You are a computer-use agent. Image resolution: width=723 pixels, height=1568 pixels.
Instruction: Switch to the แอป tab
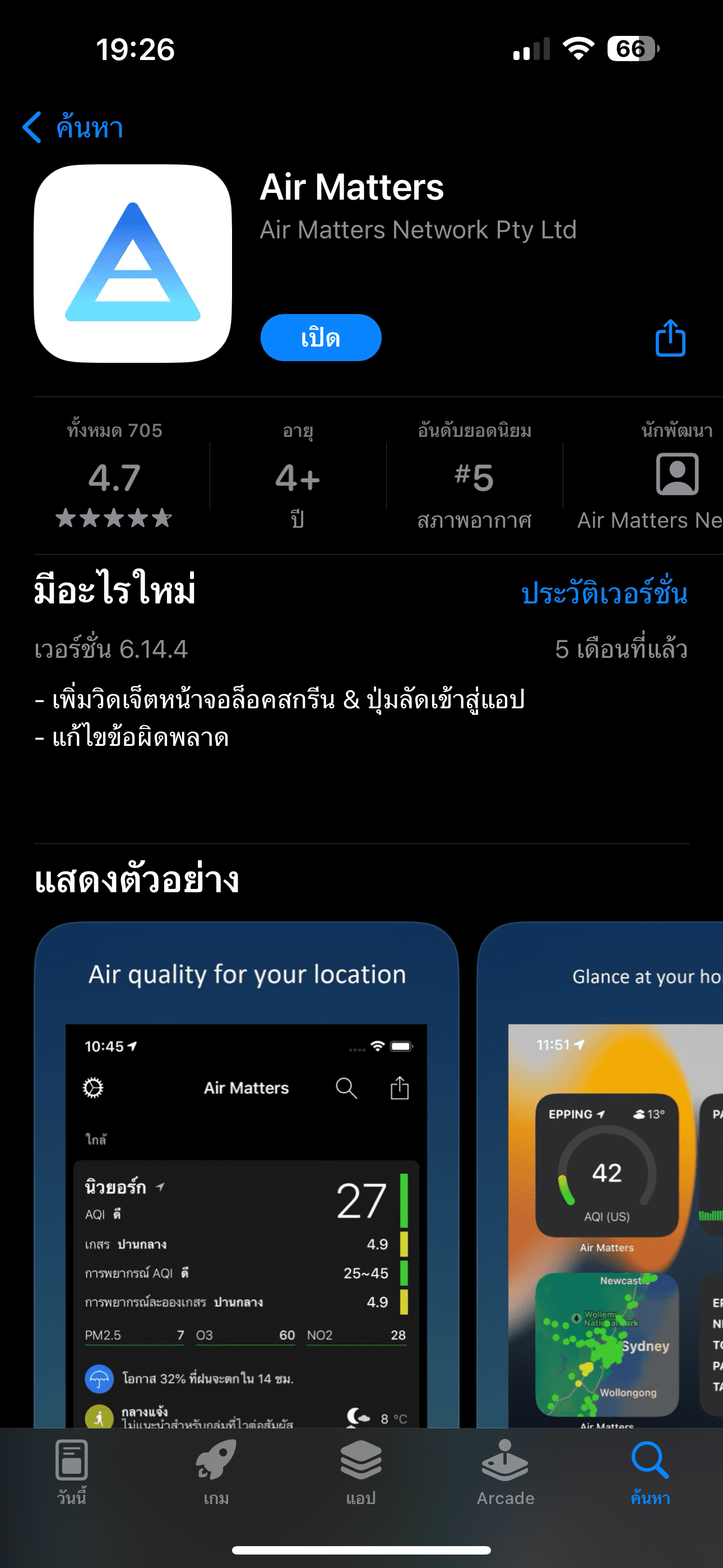[x=361, y=1470]
